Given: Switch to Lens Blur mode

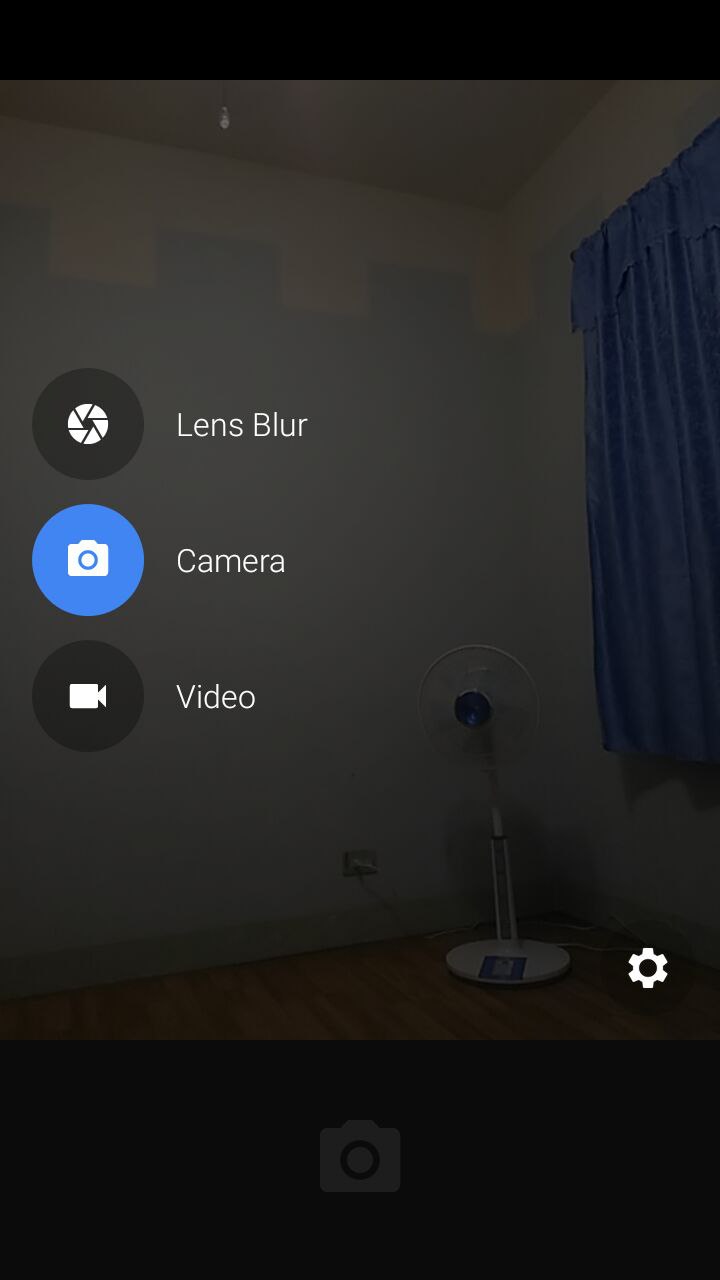Looking at the screenshot, I should coord(88,424).
